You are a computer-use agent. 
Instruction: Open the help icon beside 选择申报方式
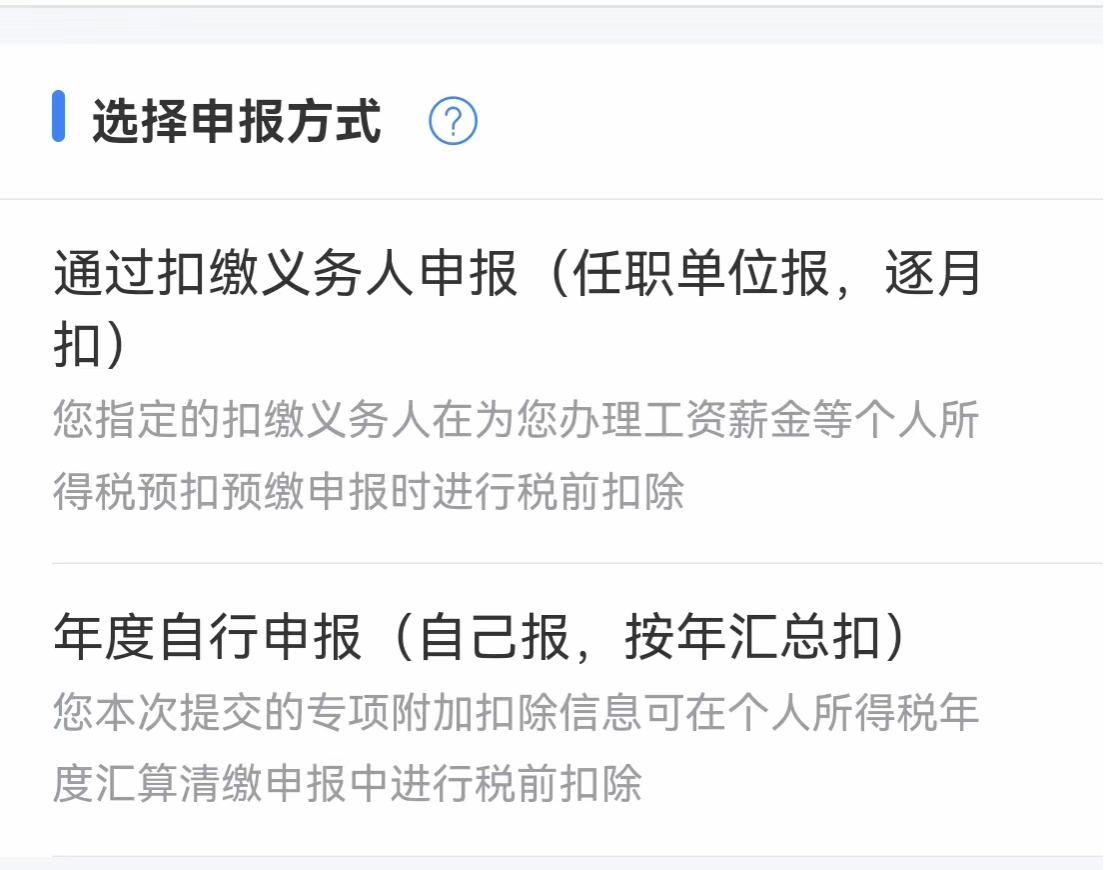[453, 122]
